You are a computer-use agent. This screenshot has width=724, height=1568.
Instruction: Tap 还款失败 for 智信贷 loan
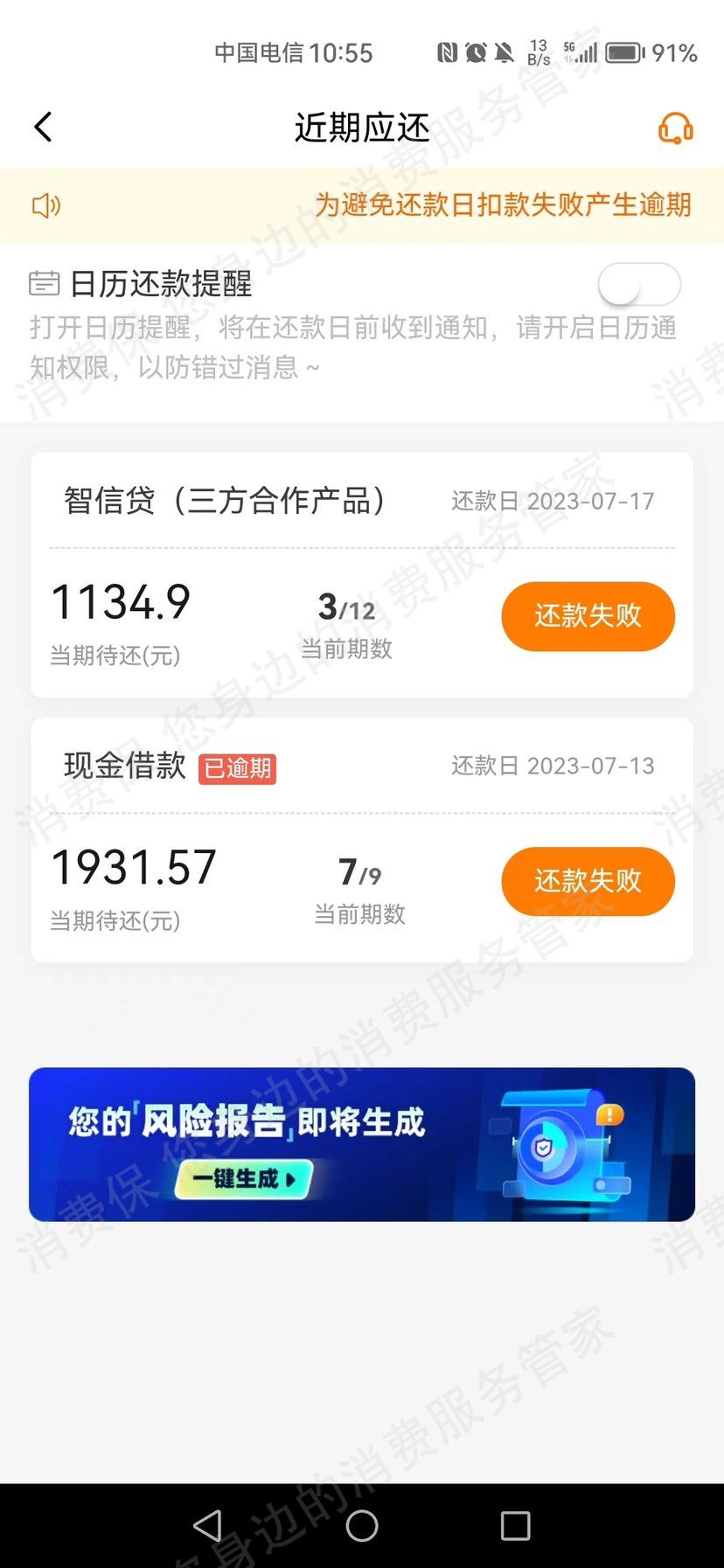coord(588,616)
